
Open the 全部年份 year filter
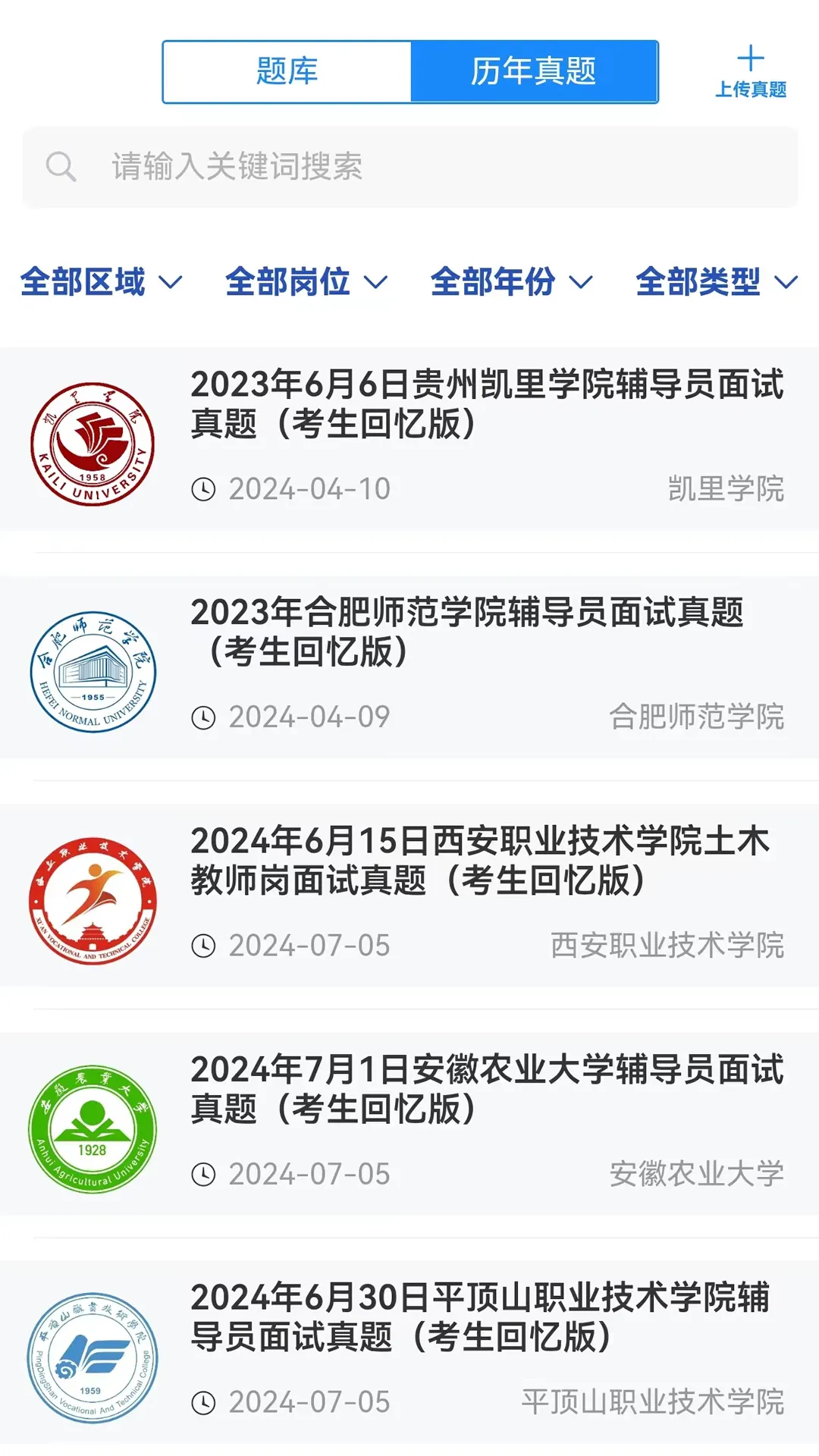click(x=510, y=282)
